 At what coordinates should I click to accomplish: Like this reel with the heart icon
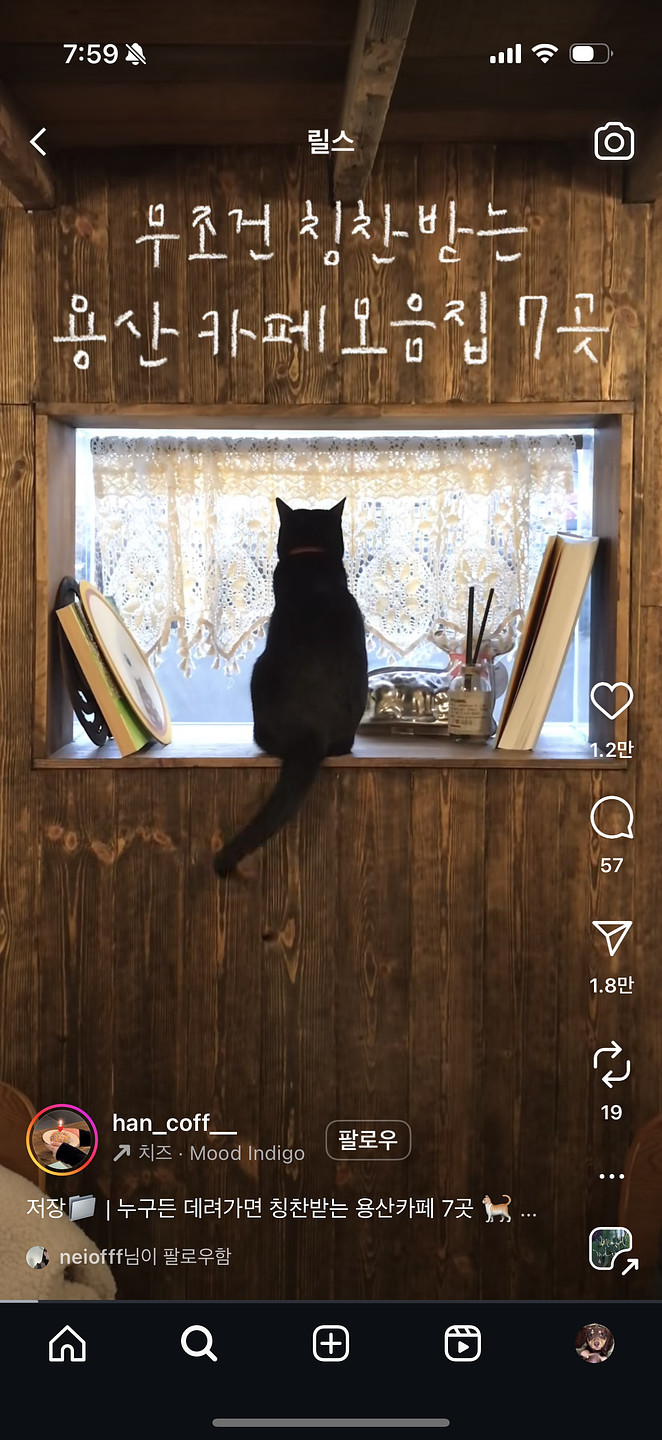(611, 702)
